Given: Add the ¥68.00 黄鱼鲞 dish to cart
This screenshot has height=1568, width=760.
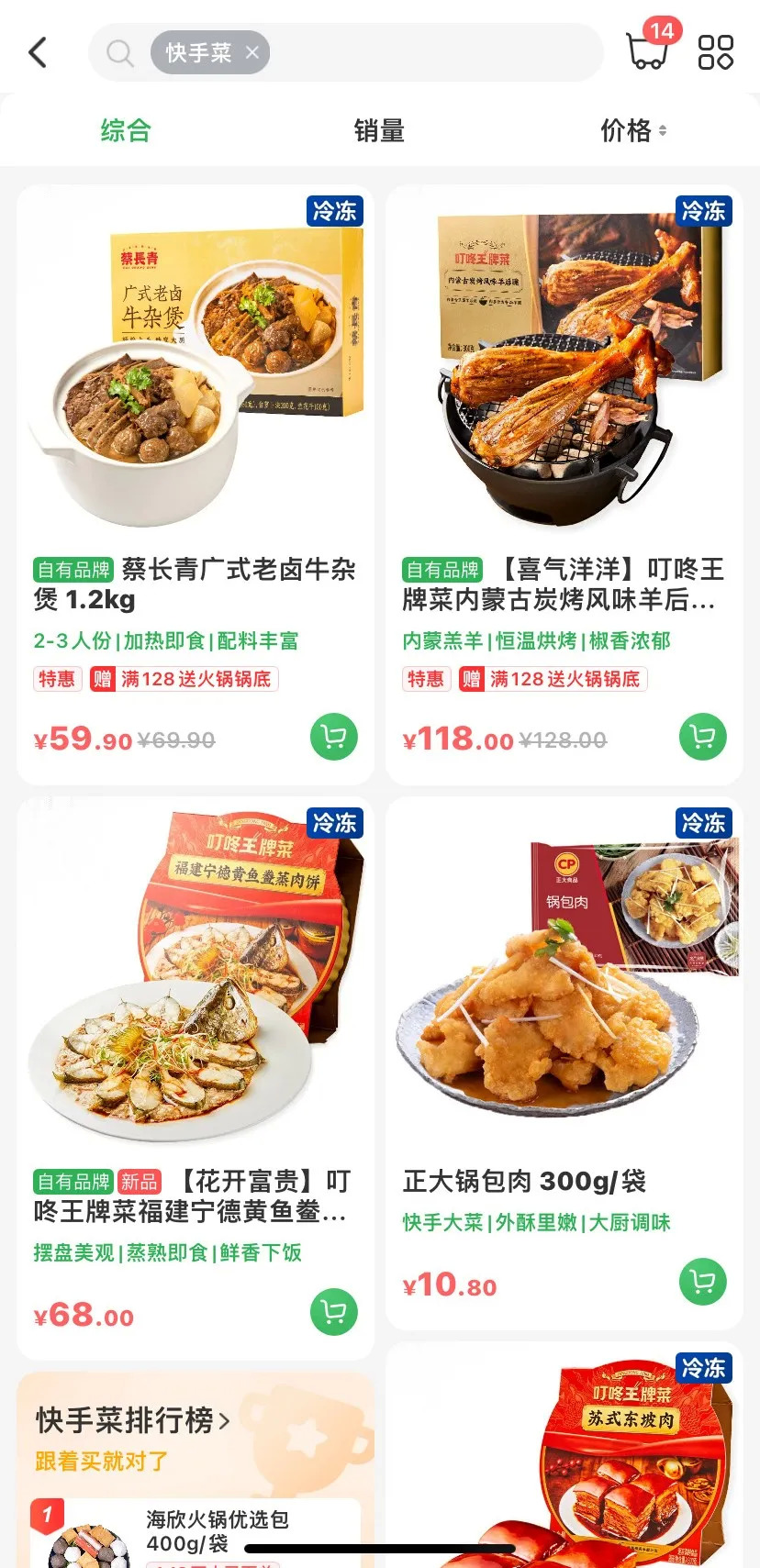Looking at the screenshot, I should coord(333,1312).
